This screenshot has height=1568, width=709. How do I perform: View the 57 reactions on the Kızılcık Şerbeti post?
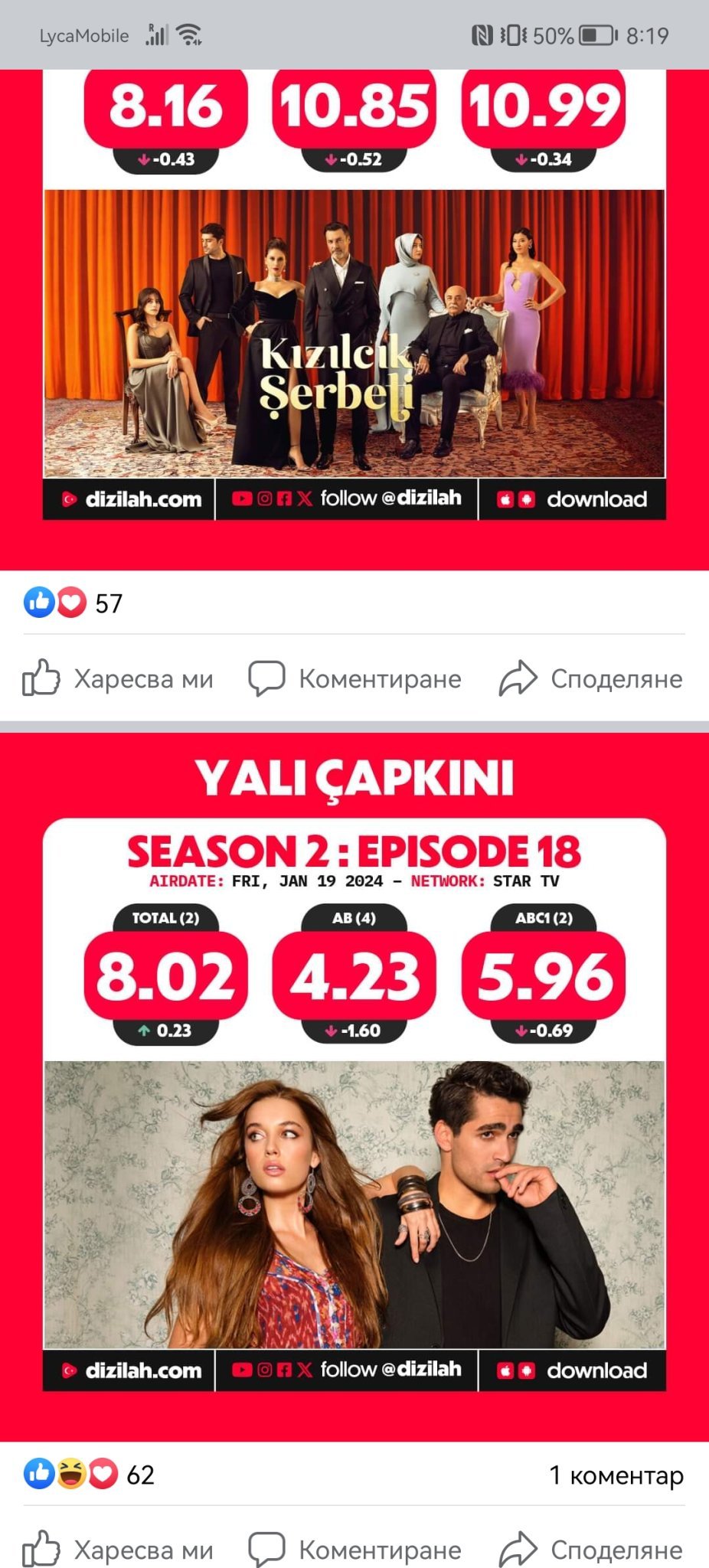click(x=74, y=603)
